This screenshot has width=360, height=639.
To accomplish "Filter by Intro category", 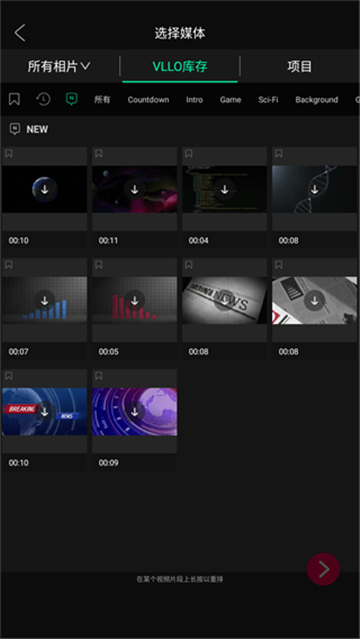I will [x=194, y=99].
